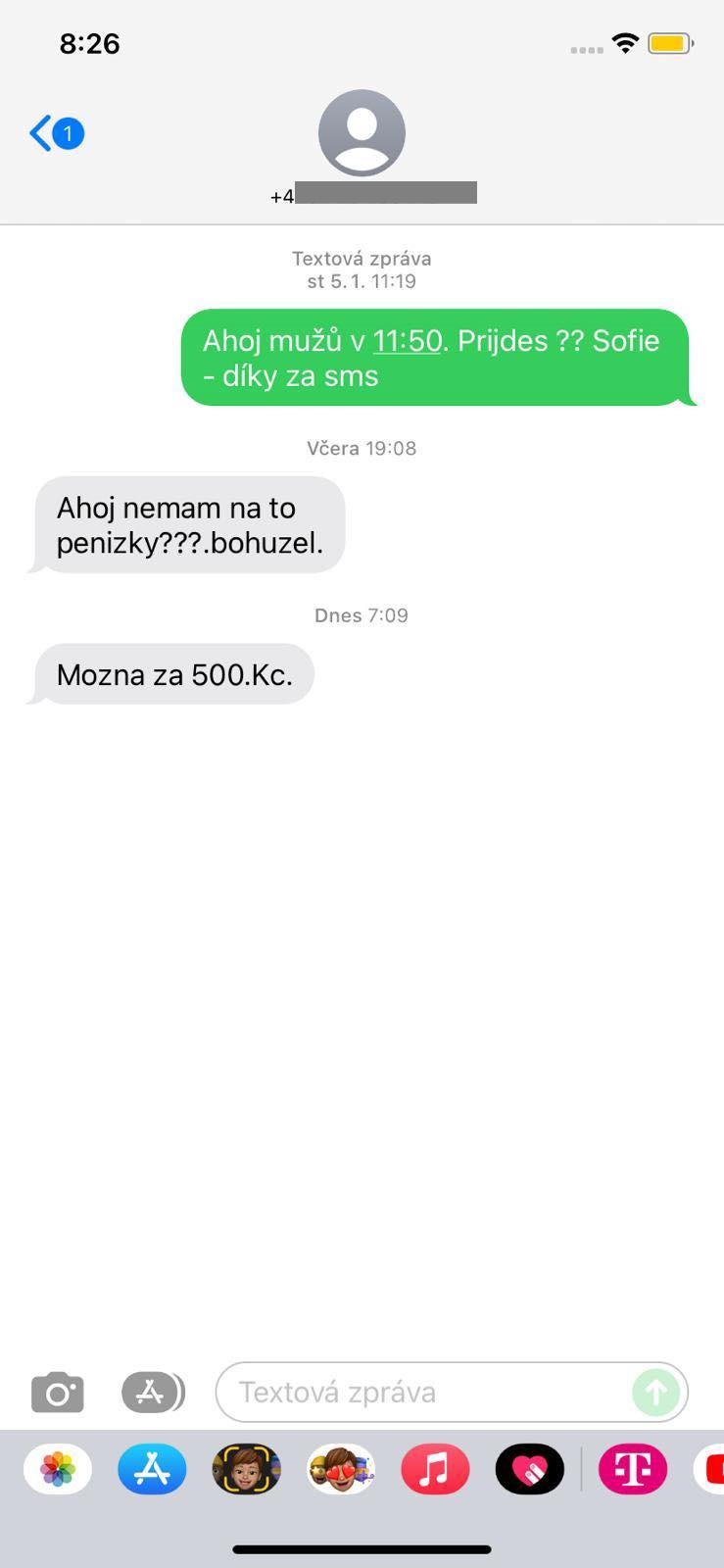Open the App Store iMessage app
Image resolution: width=724 pixels, height=1568 pixels.
[x=152, y=1469]
